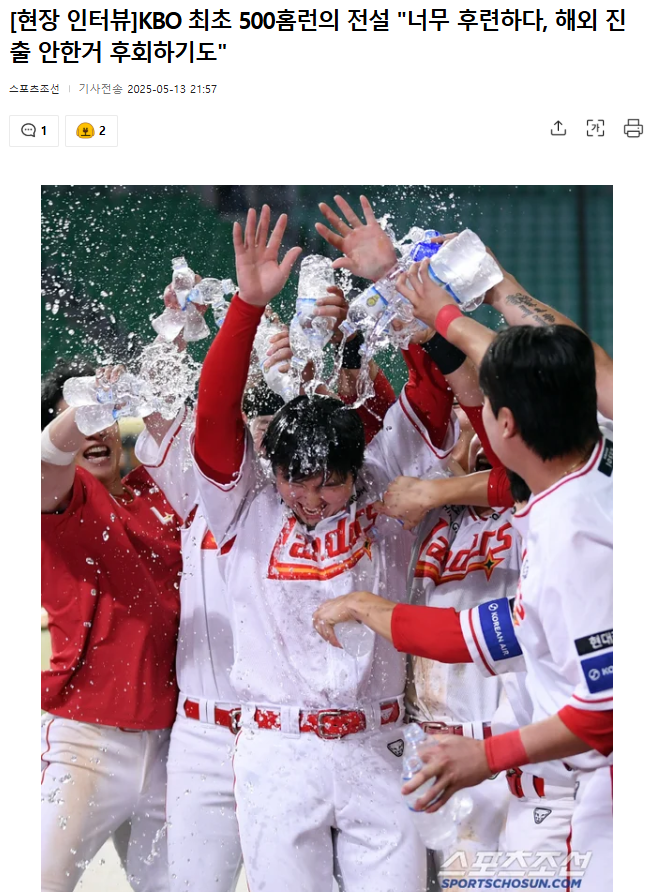Open the article's main photo

point(327,538)
